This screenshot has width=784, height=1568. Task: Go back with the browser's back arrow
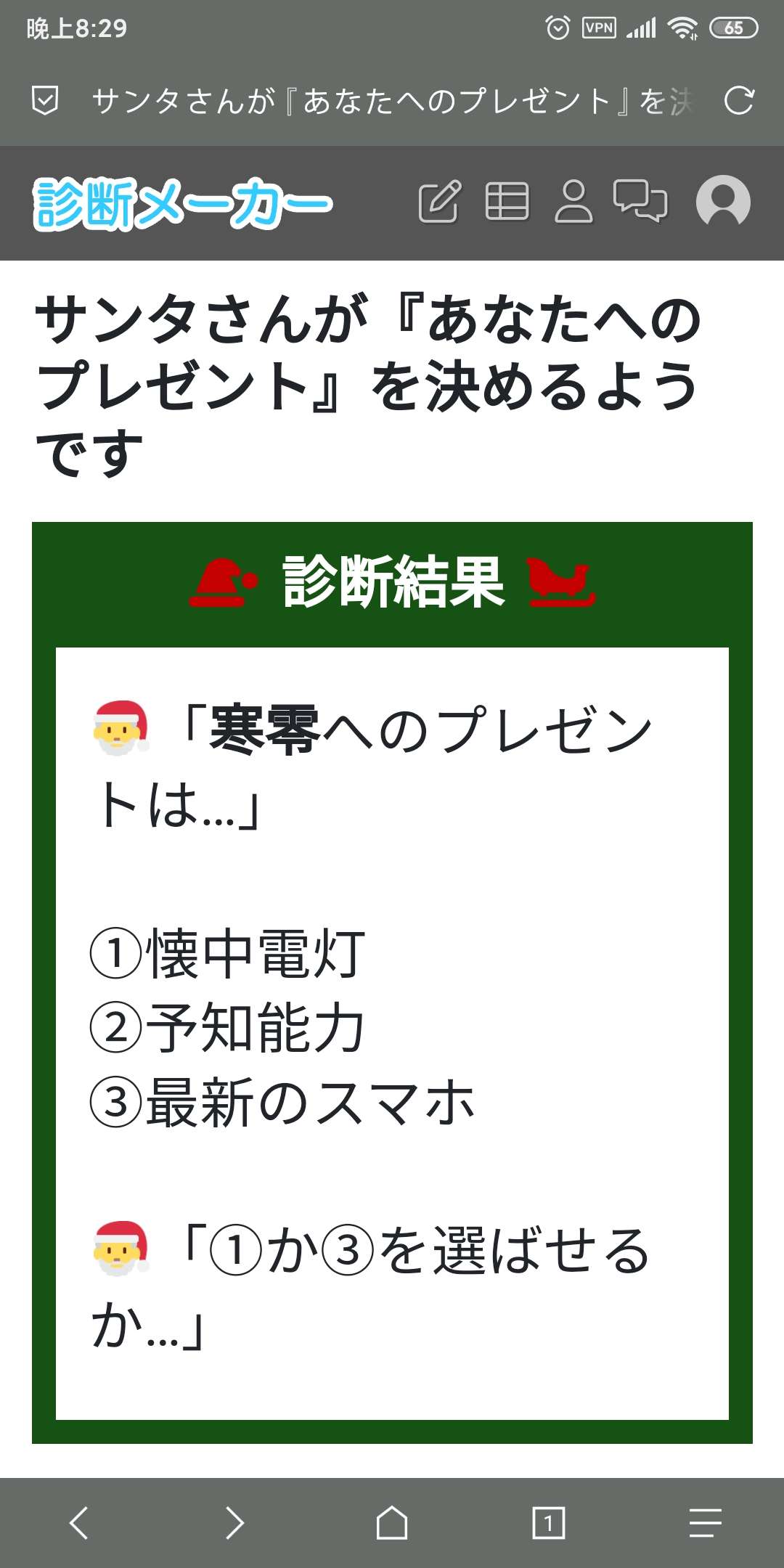[x=78, y=1522]
